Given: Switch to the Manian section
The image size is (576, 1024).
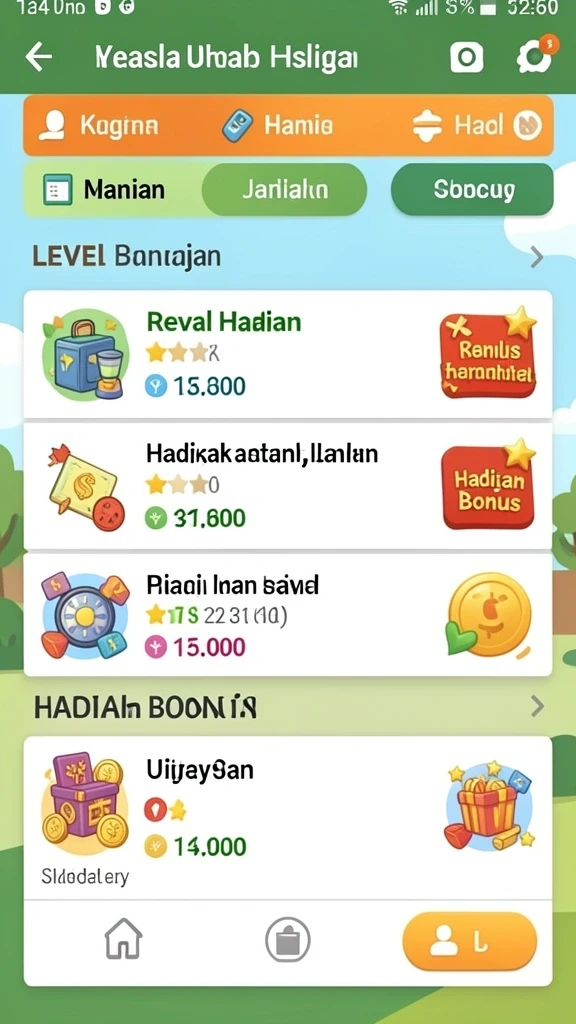Looking at the screenshot, I should point(104,190).
